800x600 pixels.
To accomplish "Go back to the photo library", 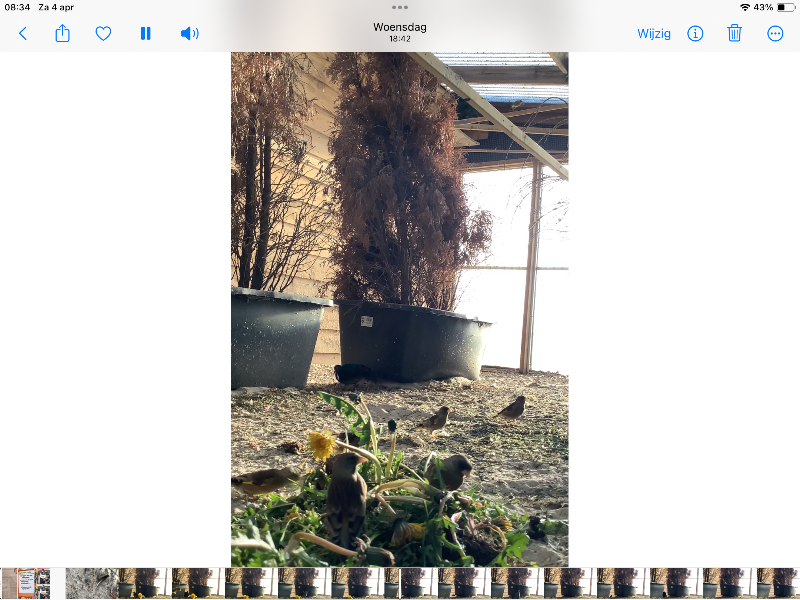I will click(x=23, y=33).
